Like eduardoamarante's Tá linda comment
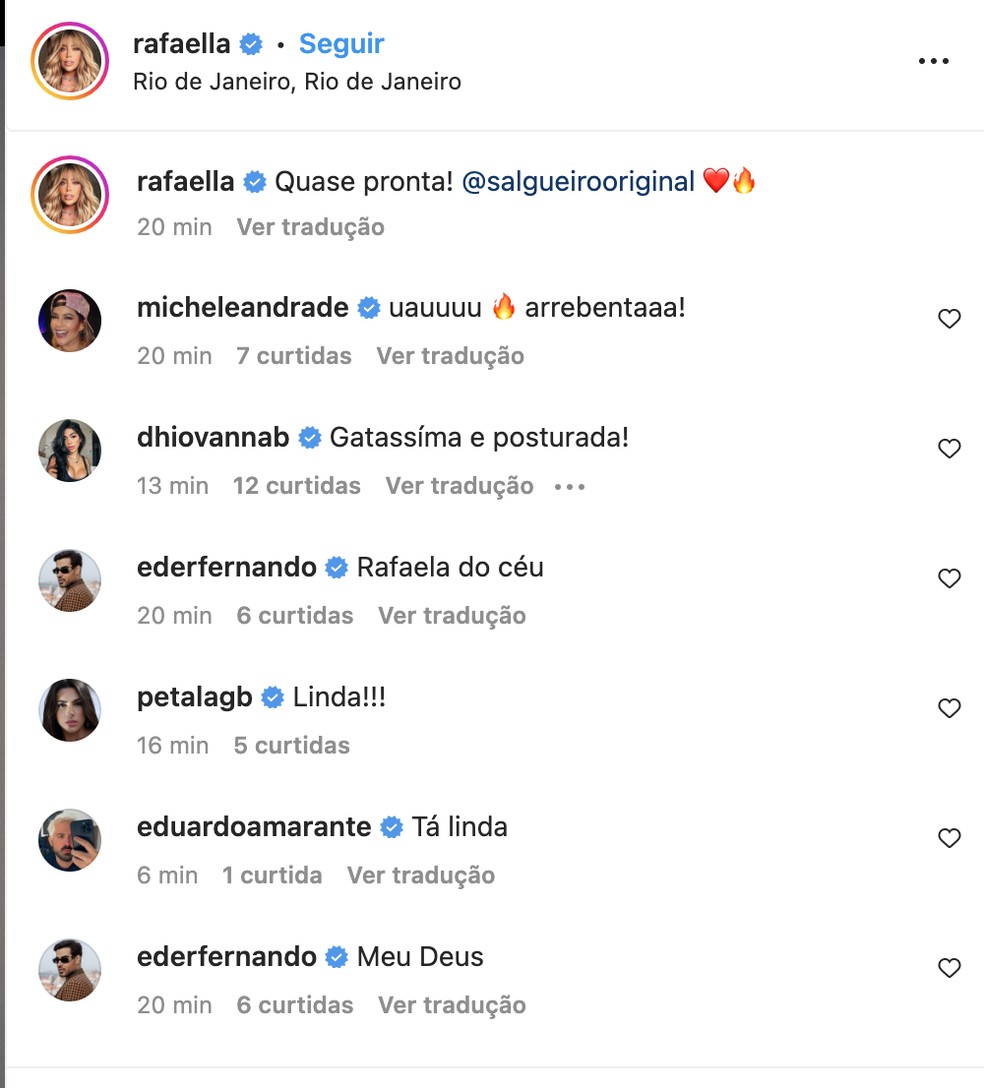Viewport: 984px width, 1088px height. click(x=948, y=837)
